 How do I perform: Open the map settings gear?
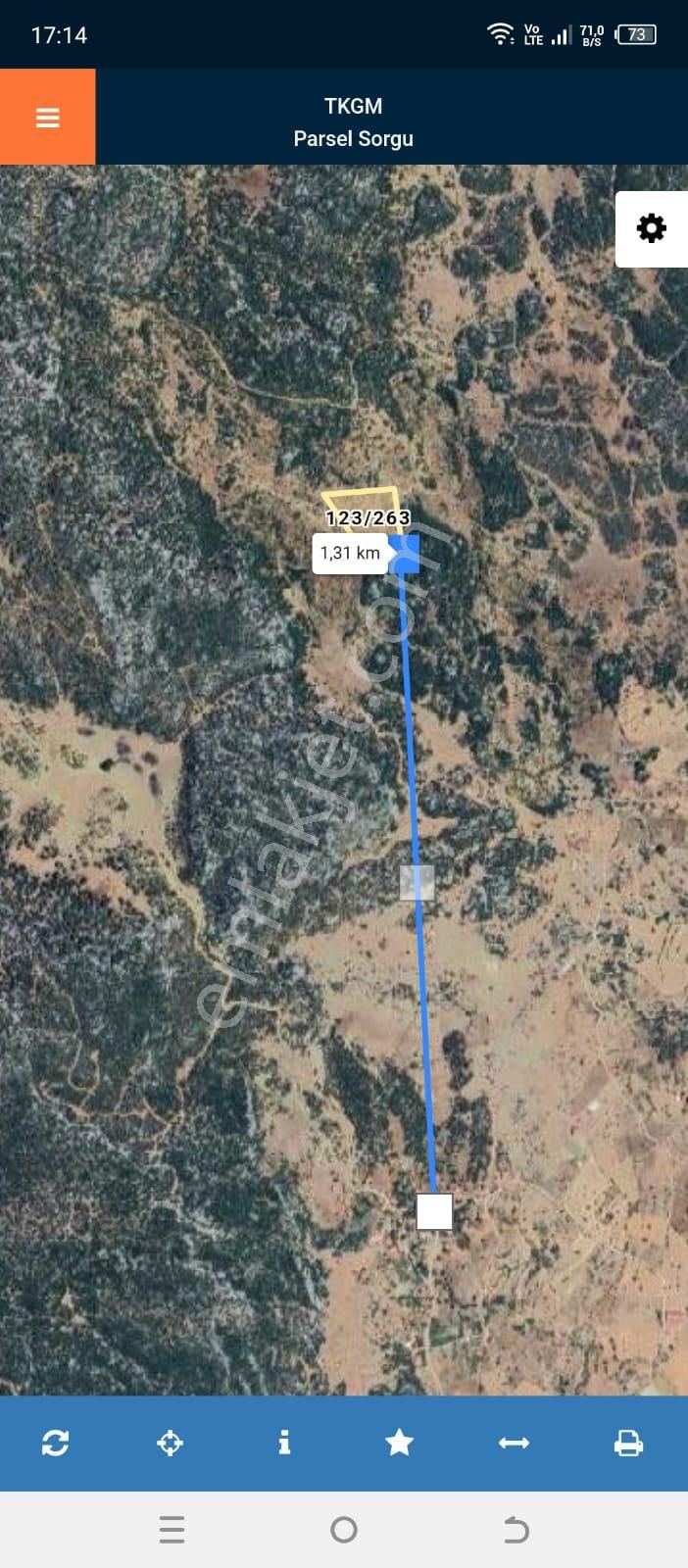tap(651, 228)
